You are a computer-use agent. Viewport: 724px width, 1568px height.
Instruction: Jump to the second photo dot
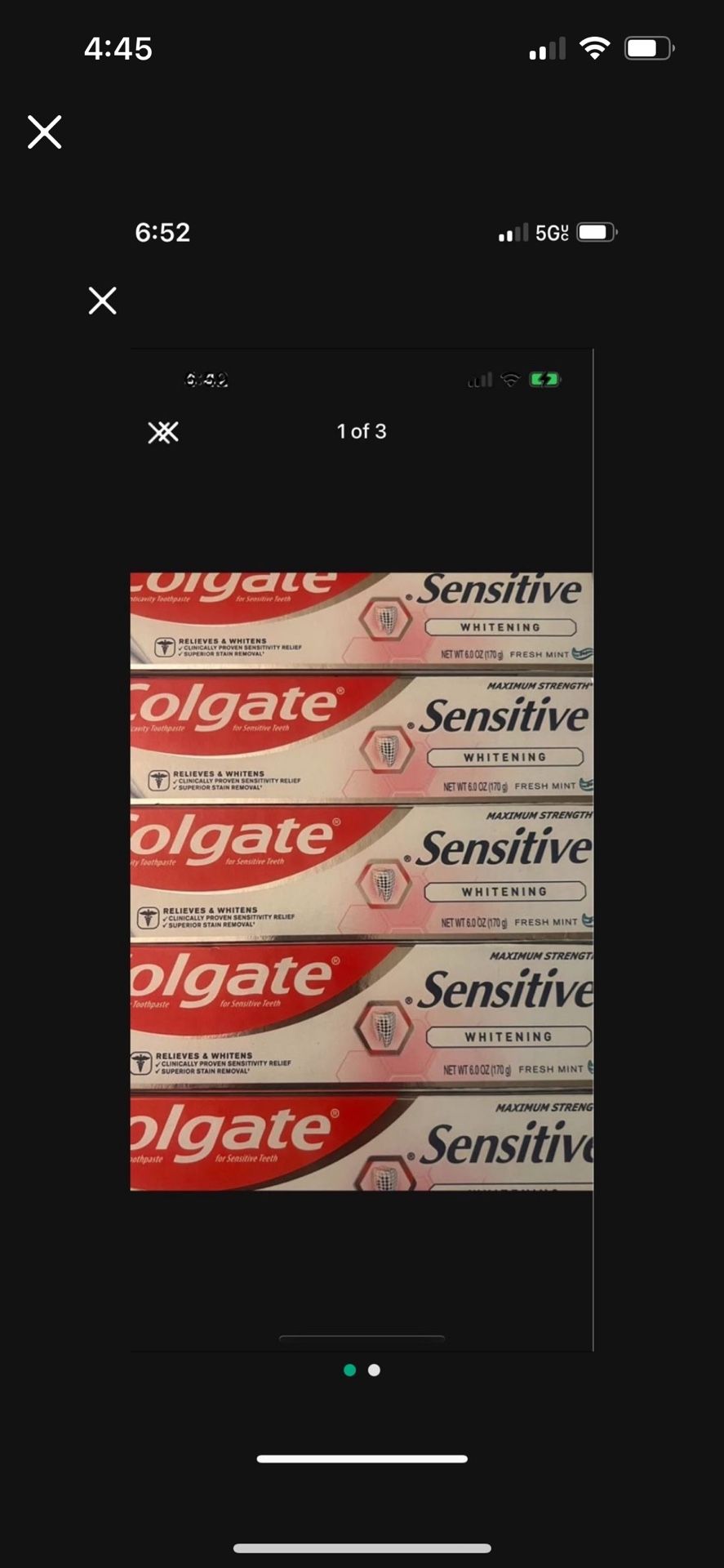[374, 1370]
